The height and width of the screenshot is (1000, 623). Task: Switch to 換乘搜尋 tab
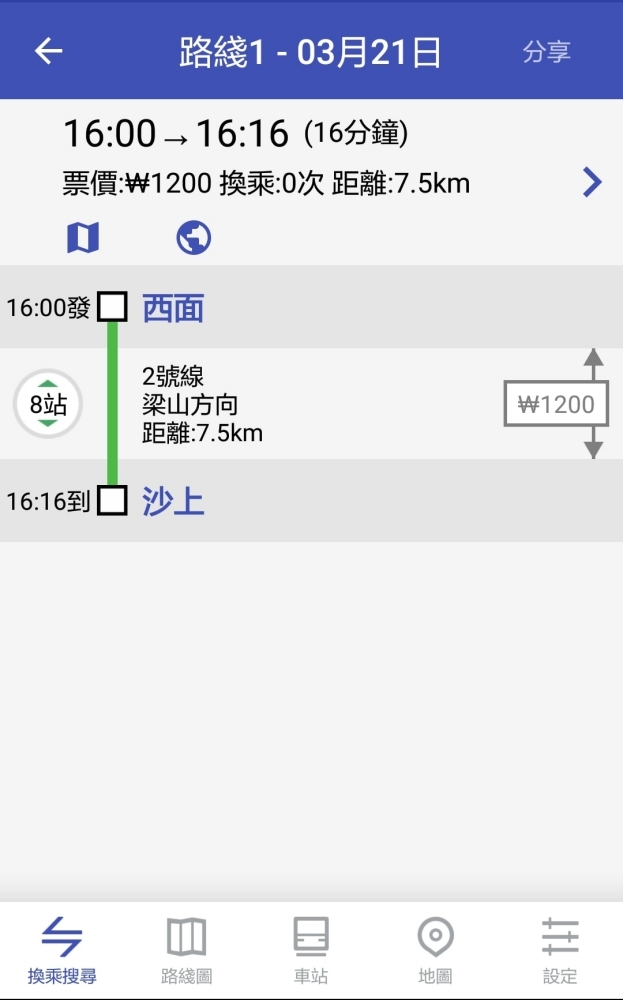coord(62,951)
